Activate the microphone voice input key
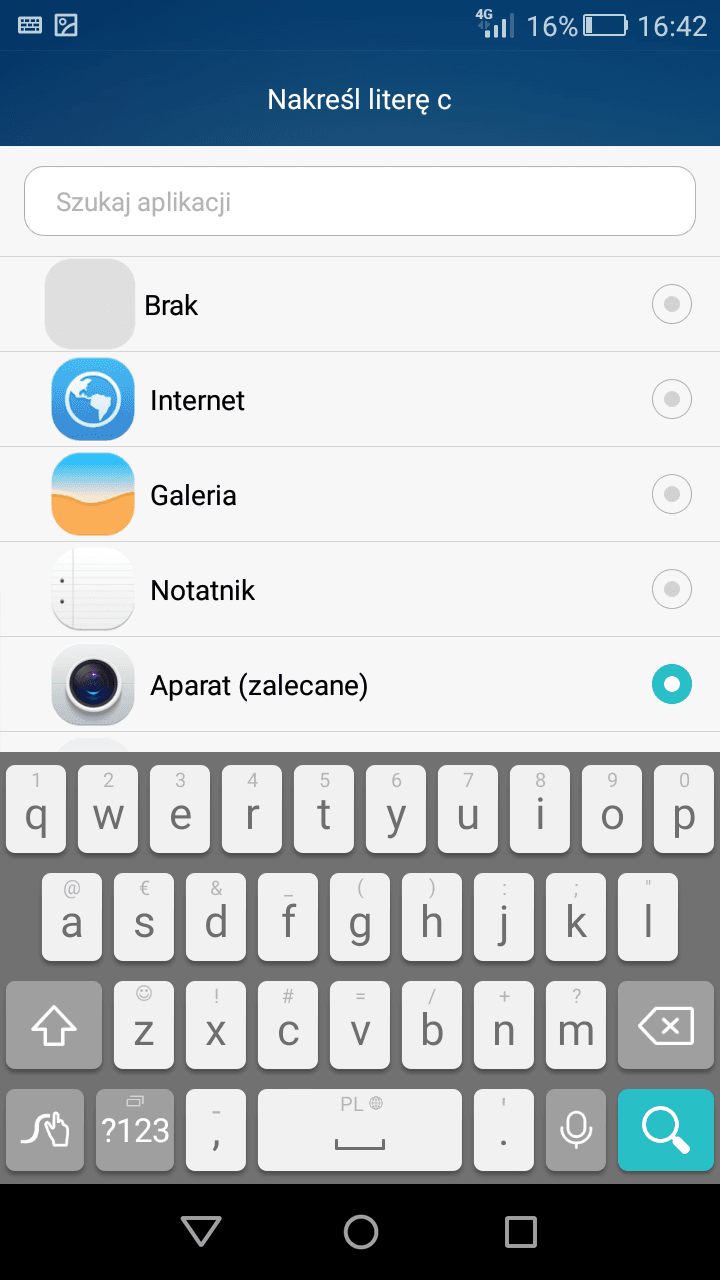720x1280 pixels. (x=576, y=1130)
